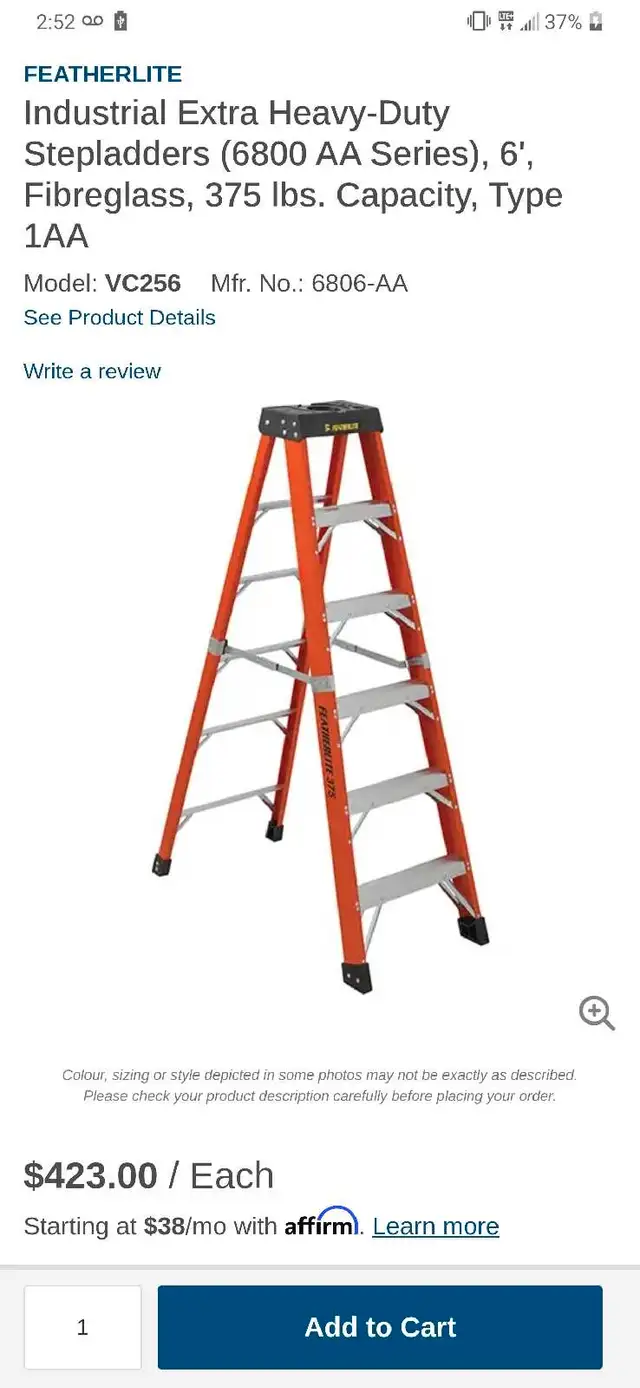Tap the quantity input field
Image resolution: width=640 pixels, height=1388 pixels.
click(x=83, y=1327)
